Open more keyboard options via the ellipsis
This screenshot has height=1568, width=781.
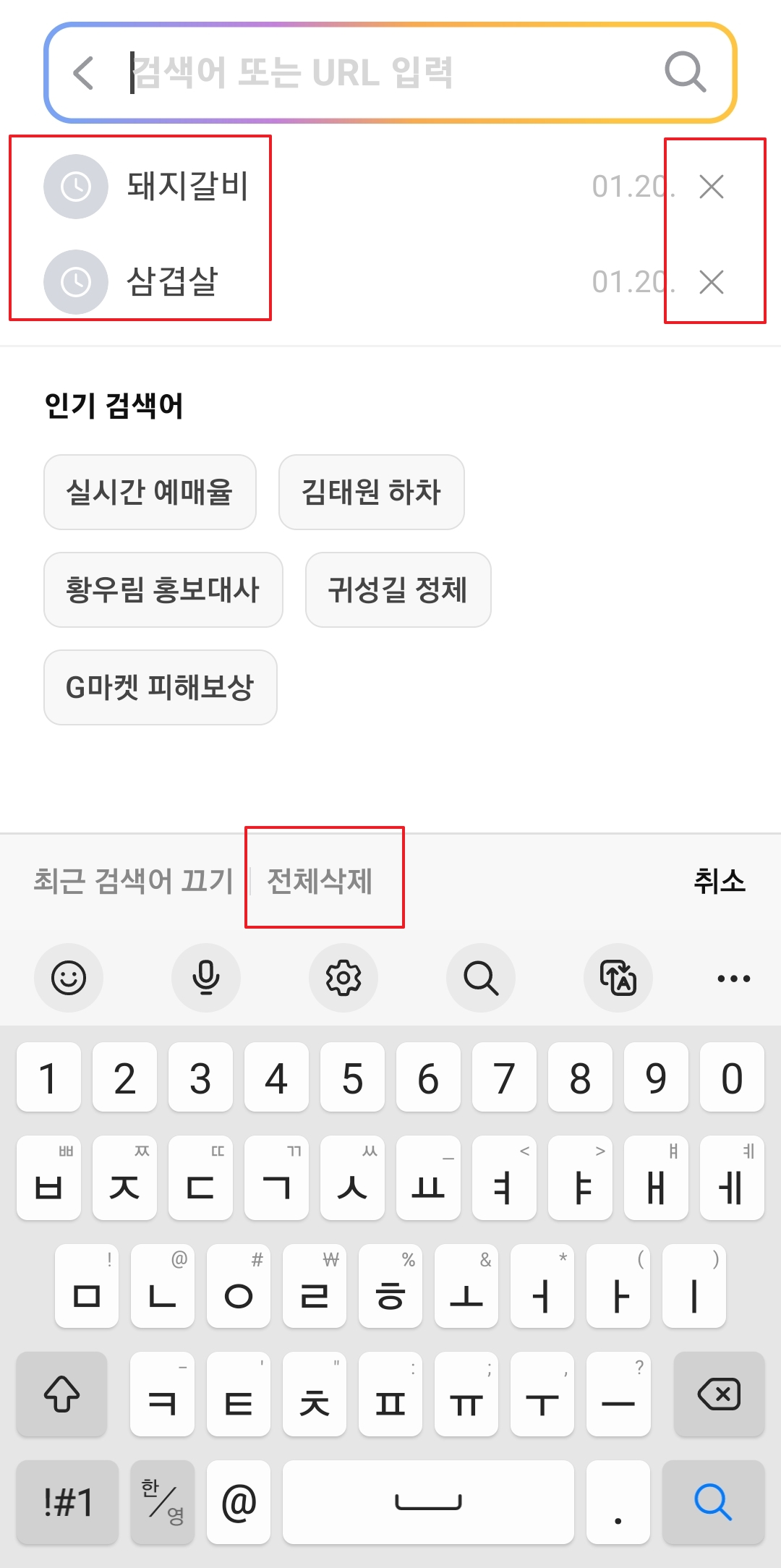click(x=733, y=978)
